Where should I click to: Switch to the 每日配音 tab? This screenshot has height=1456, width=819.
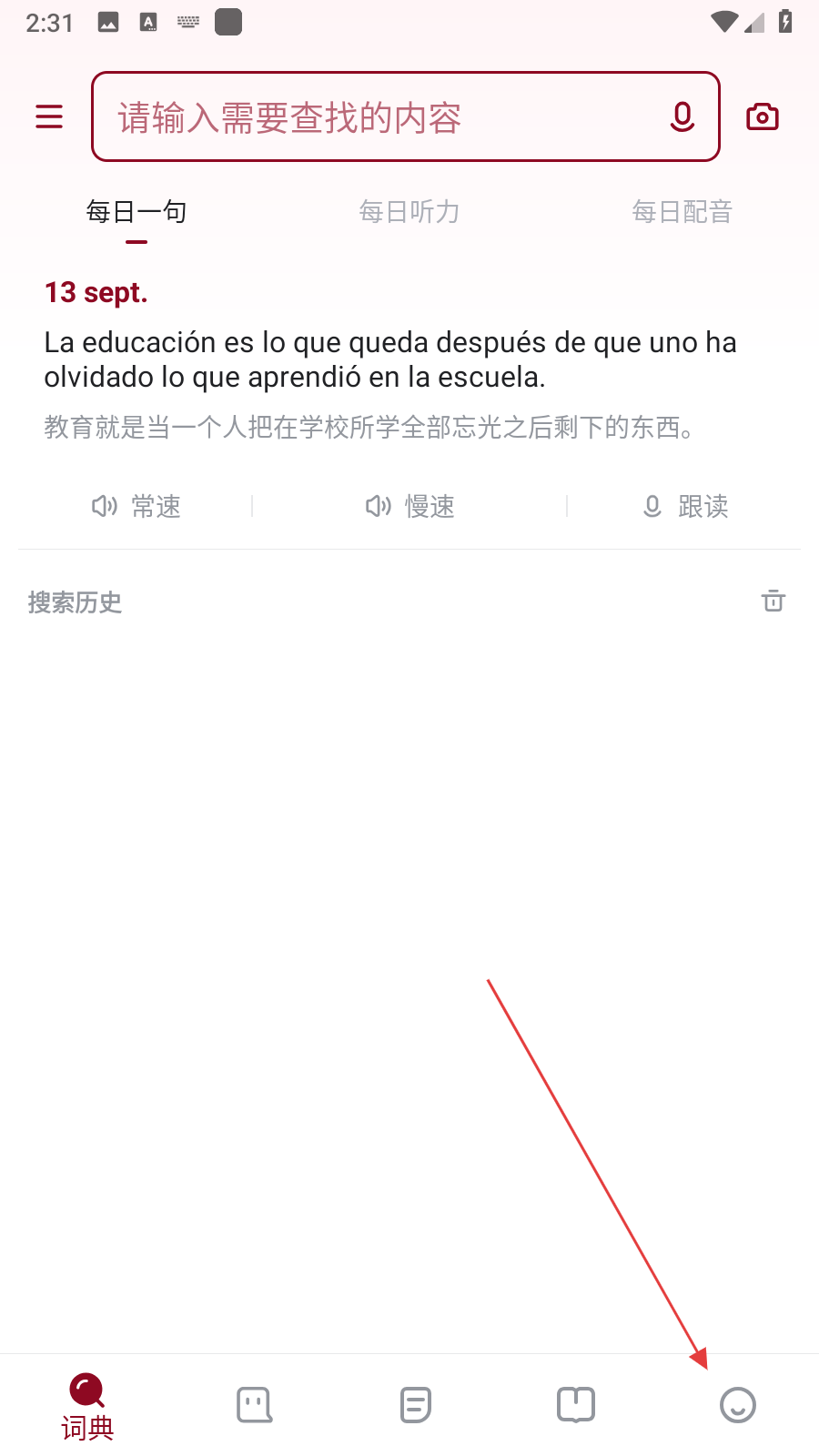tap(682, 212)
